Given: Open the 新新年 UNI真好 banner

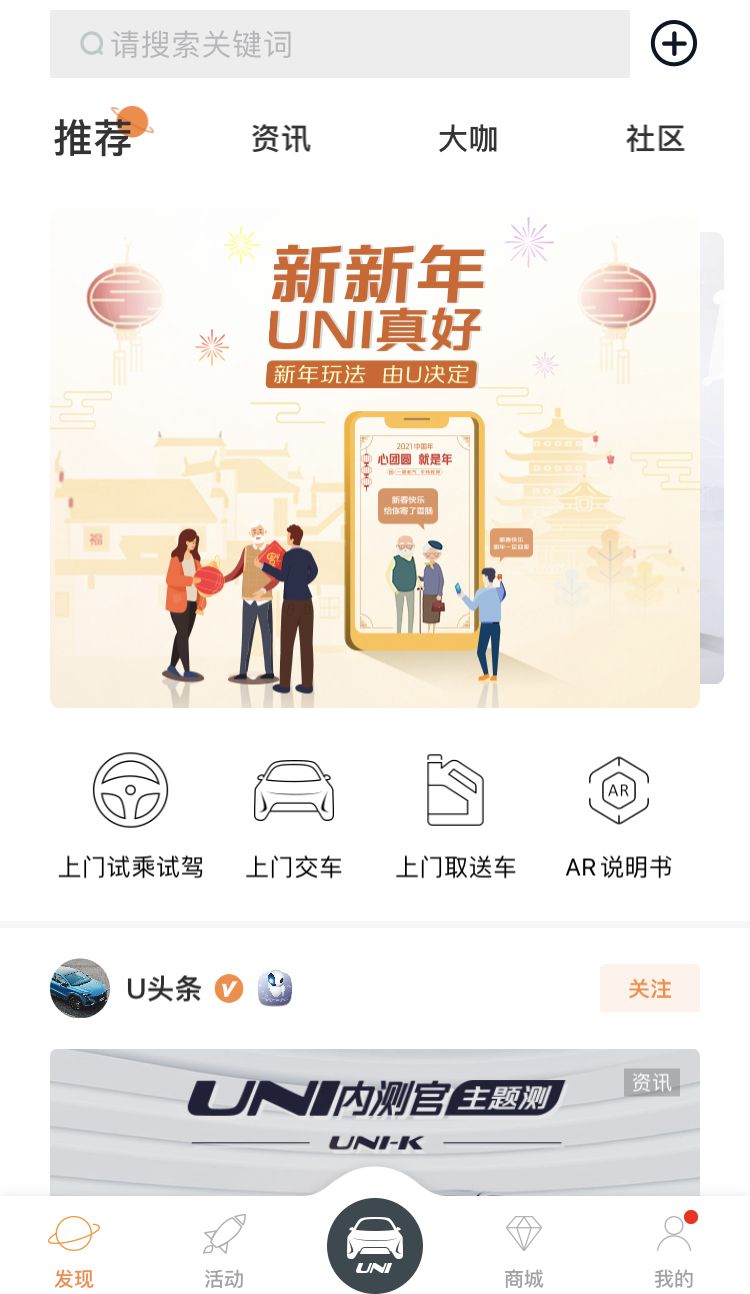Looking at the screenshot, I should click(375, 458).
